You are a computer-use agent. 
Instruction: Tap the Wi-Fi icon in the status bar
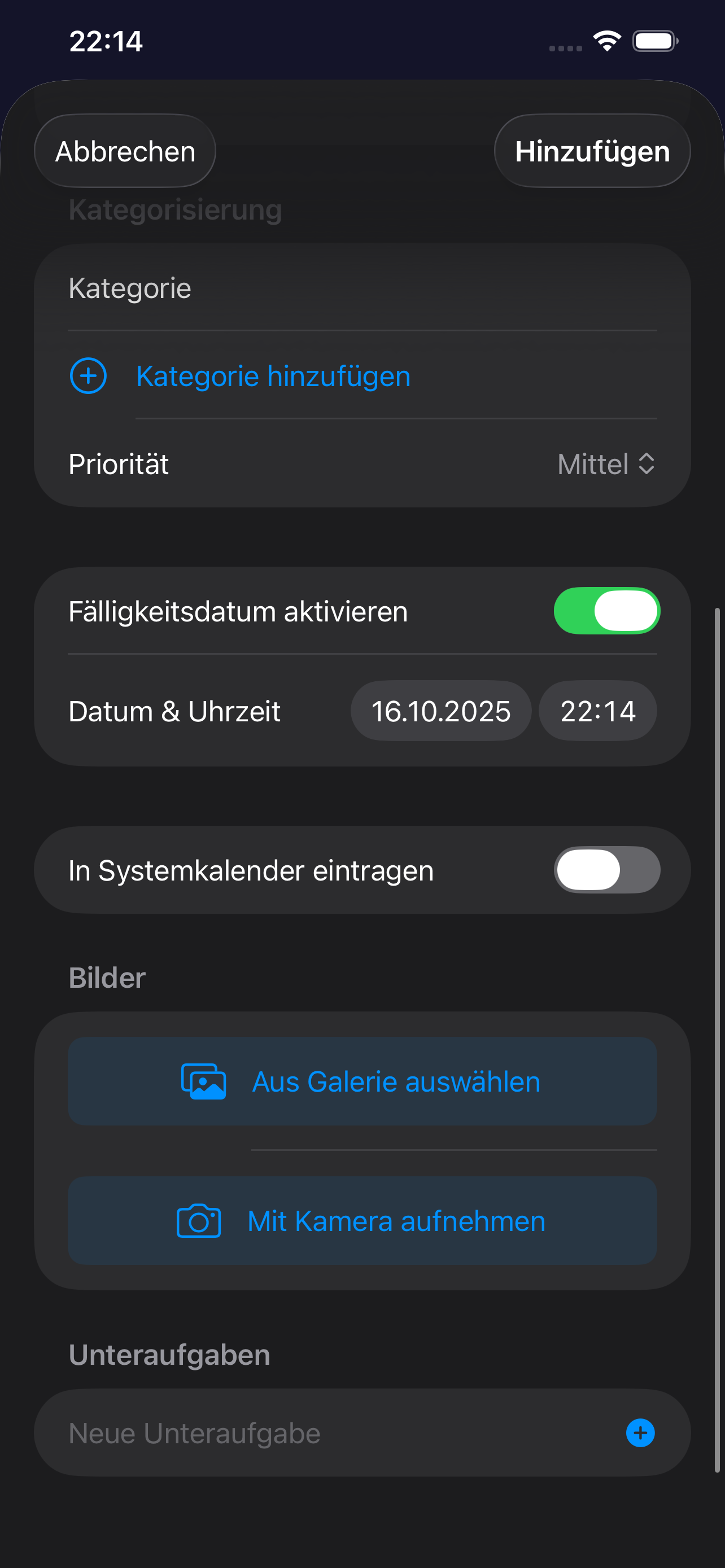coord(605,40)
